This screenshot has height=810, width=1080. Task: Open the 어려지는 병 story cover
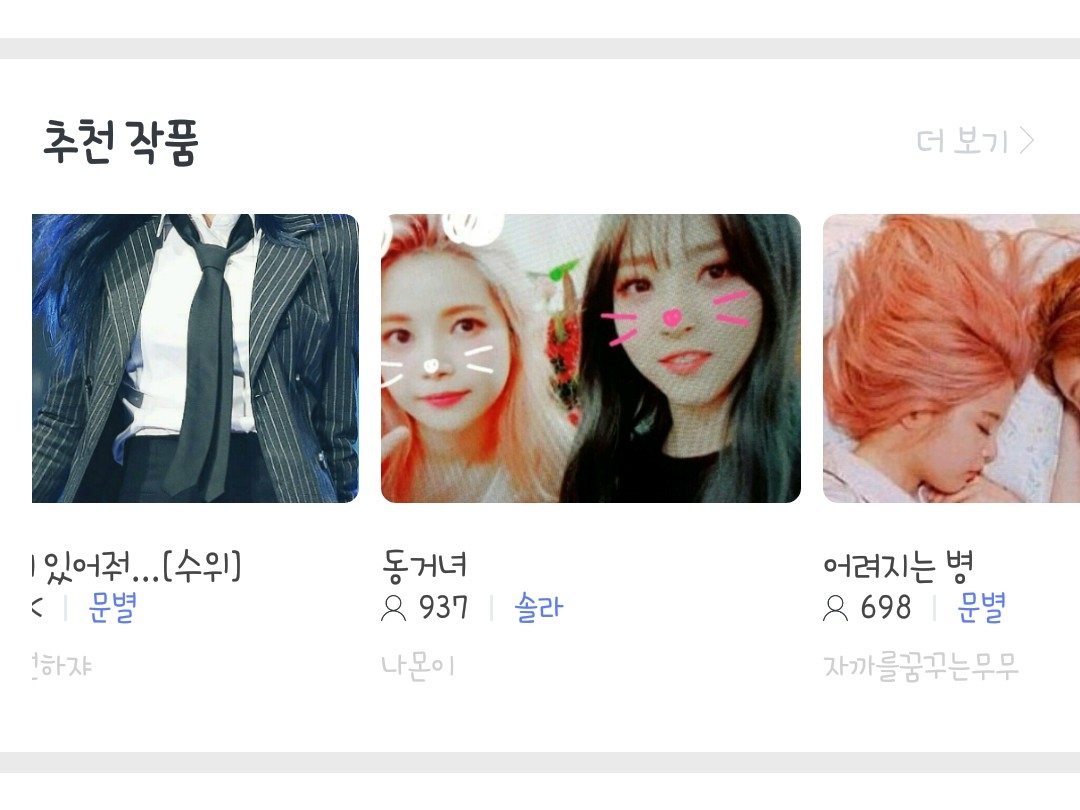pos(951,358)
